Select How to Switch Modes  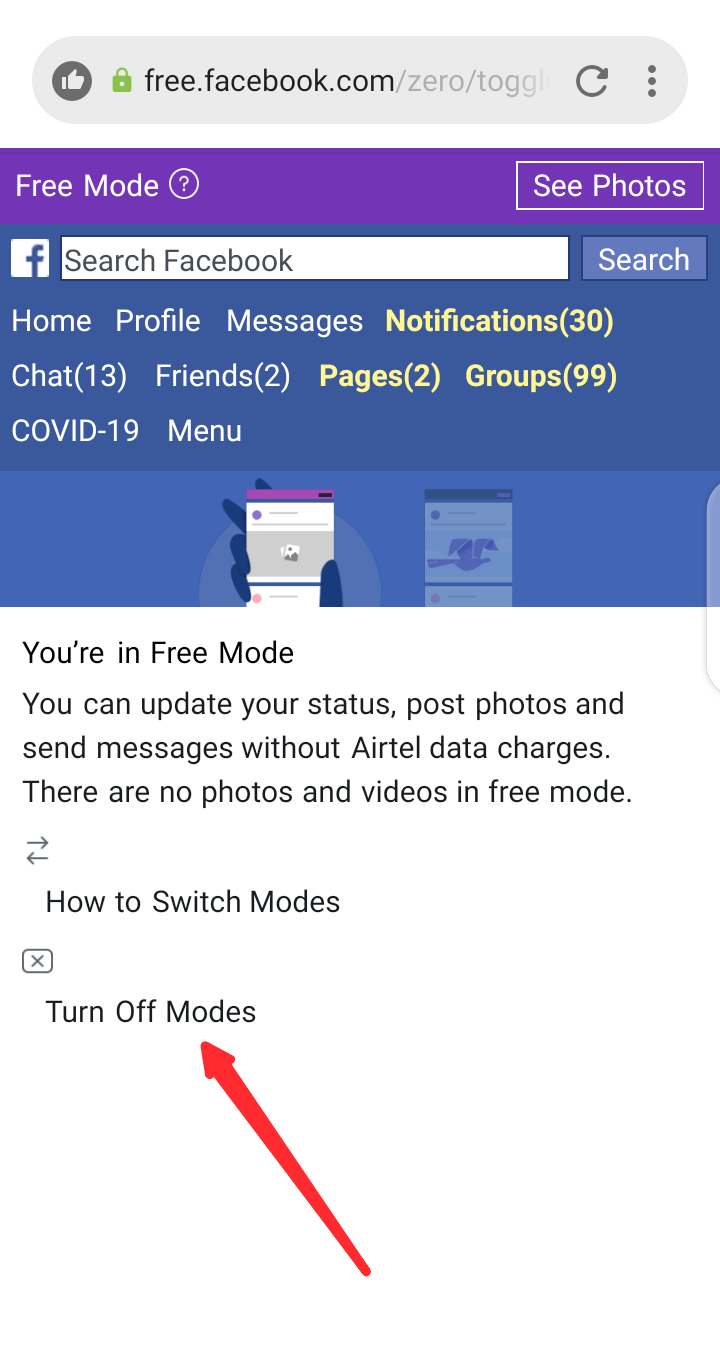click(193, 902)
